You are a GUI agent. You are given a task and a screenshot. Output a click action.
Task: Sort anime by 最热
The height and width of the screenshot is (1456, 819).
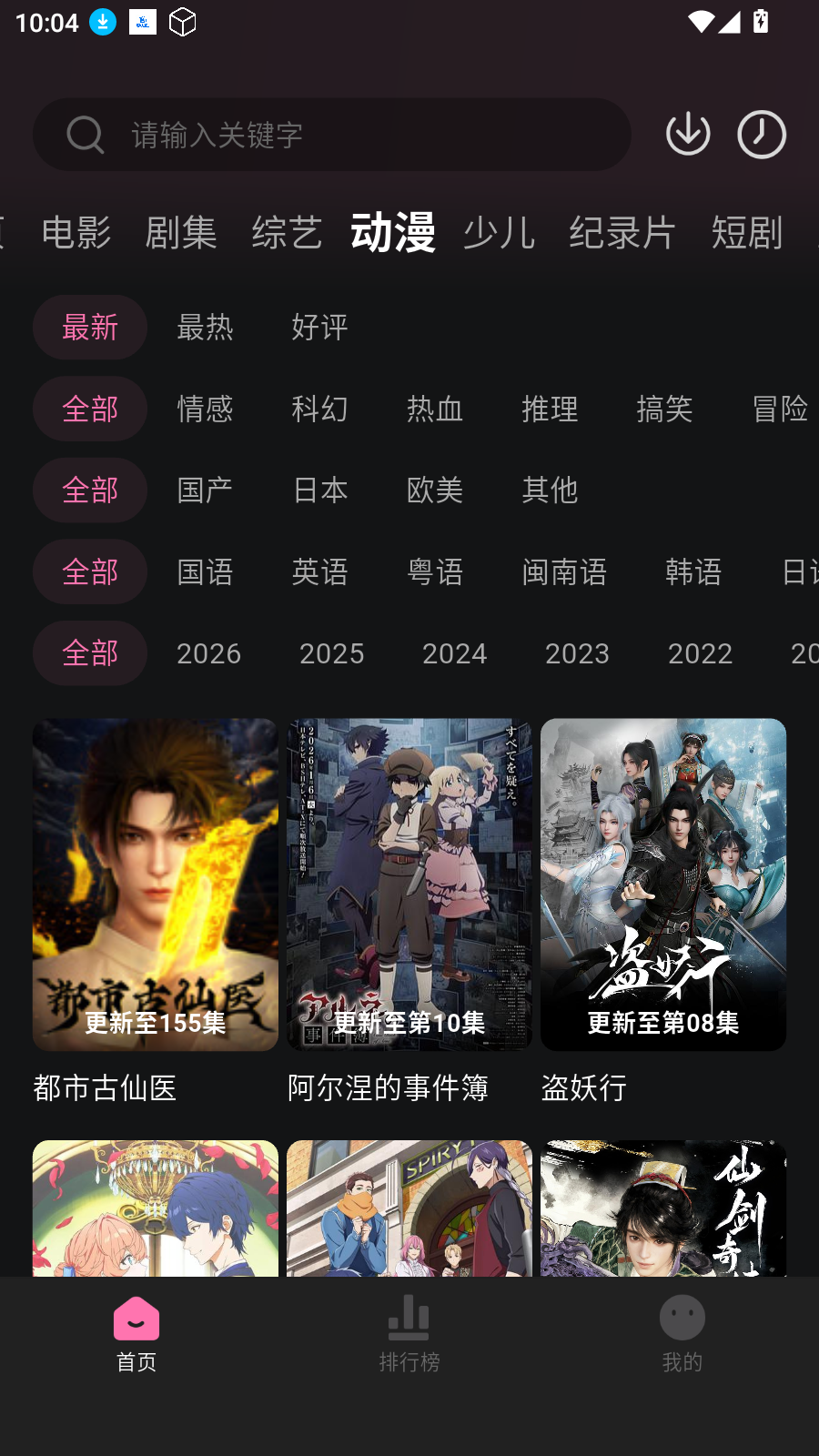205,327
